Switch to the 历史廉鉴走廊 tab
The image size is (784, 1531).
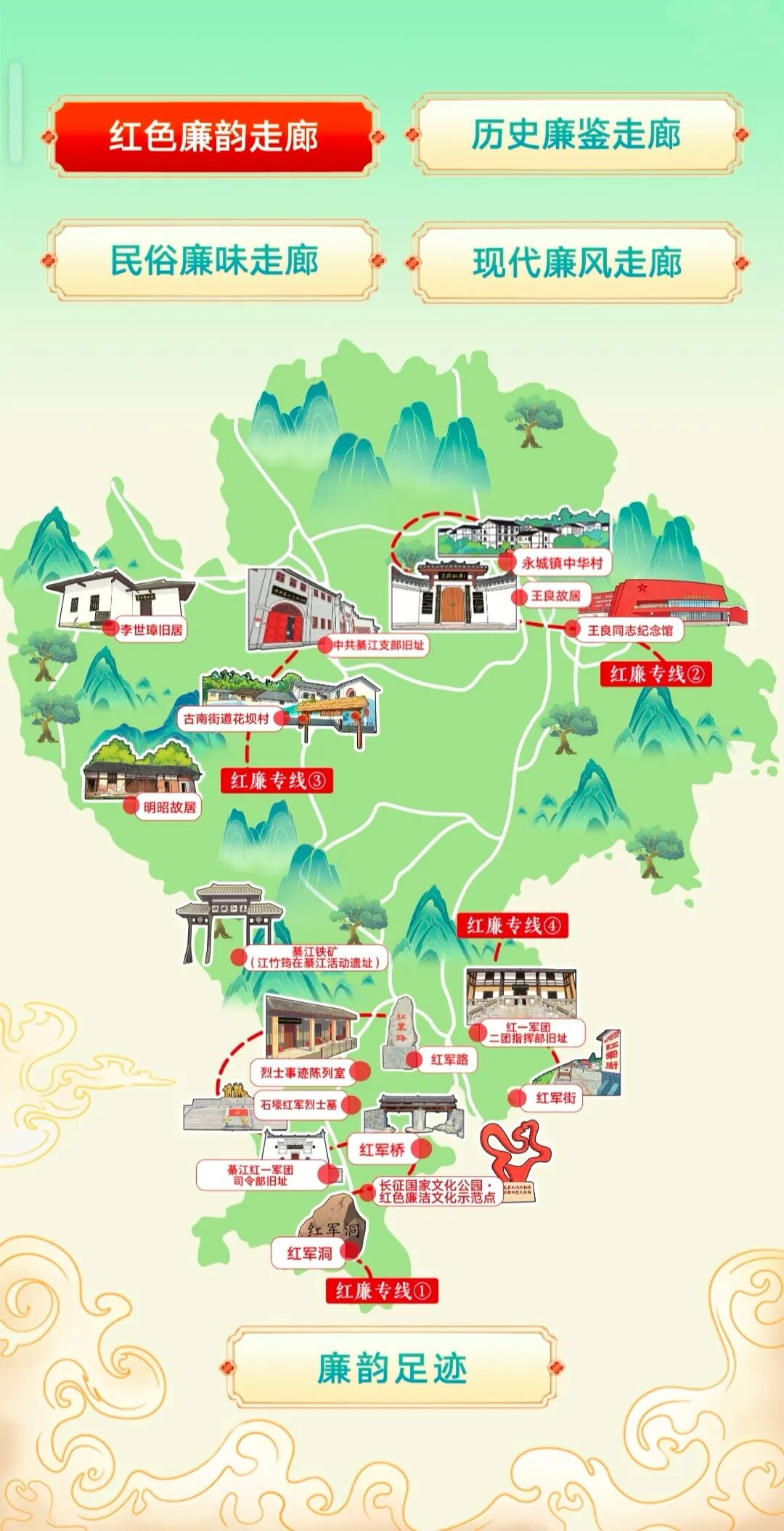click(x=576, y=135)
